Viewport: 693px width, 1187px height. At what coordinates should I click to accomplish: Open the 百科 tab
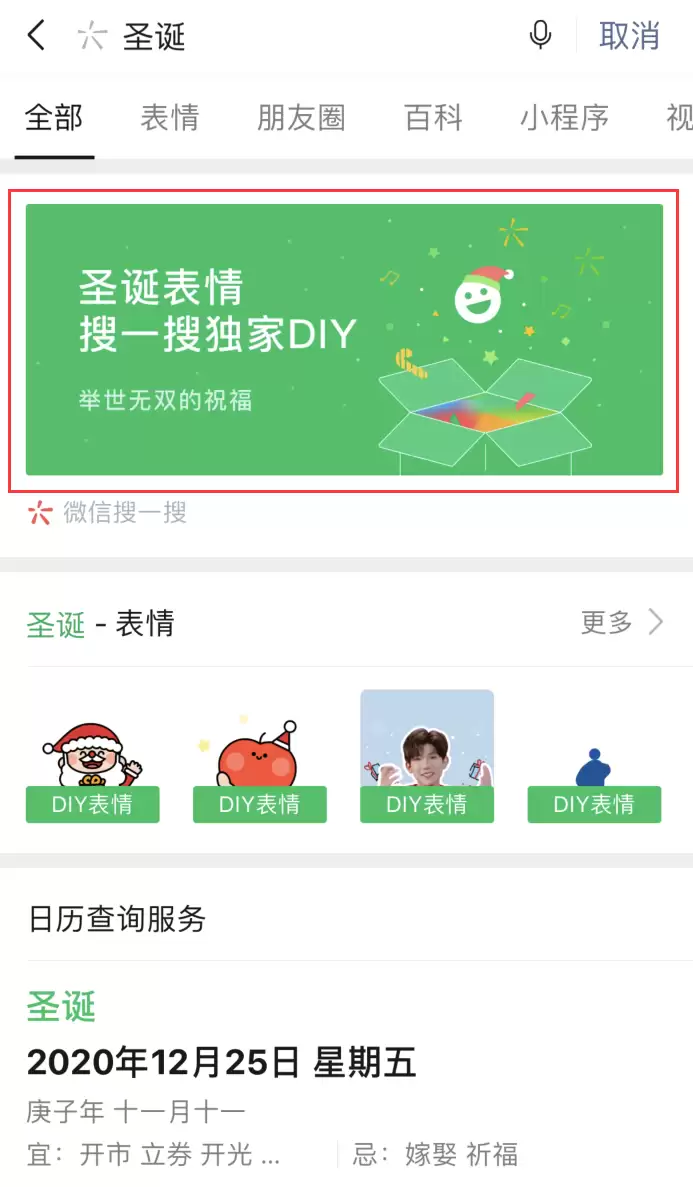(x=433, y=118)
